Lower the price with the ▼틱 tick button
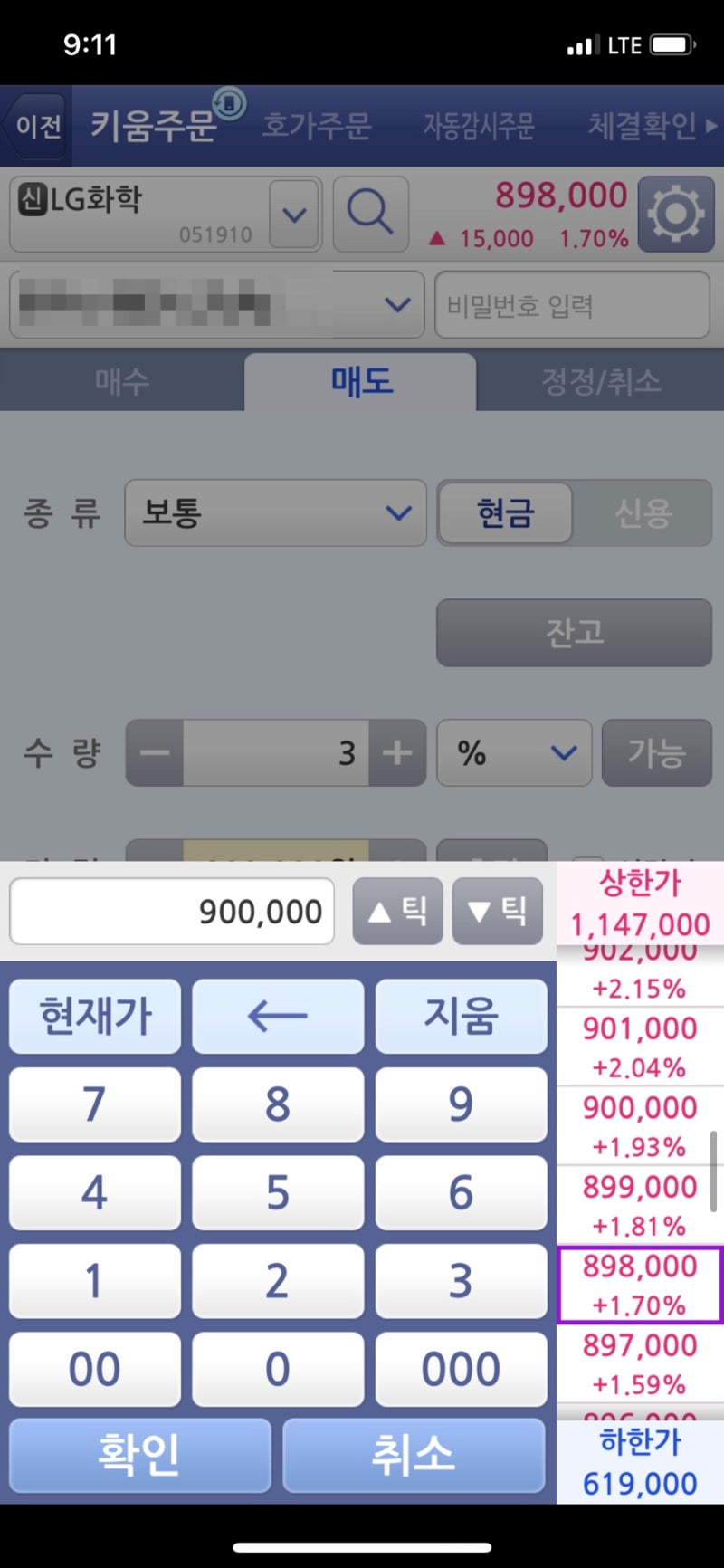 [497, 911]
